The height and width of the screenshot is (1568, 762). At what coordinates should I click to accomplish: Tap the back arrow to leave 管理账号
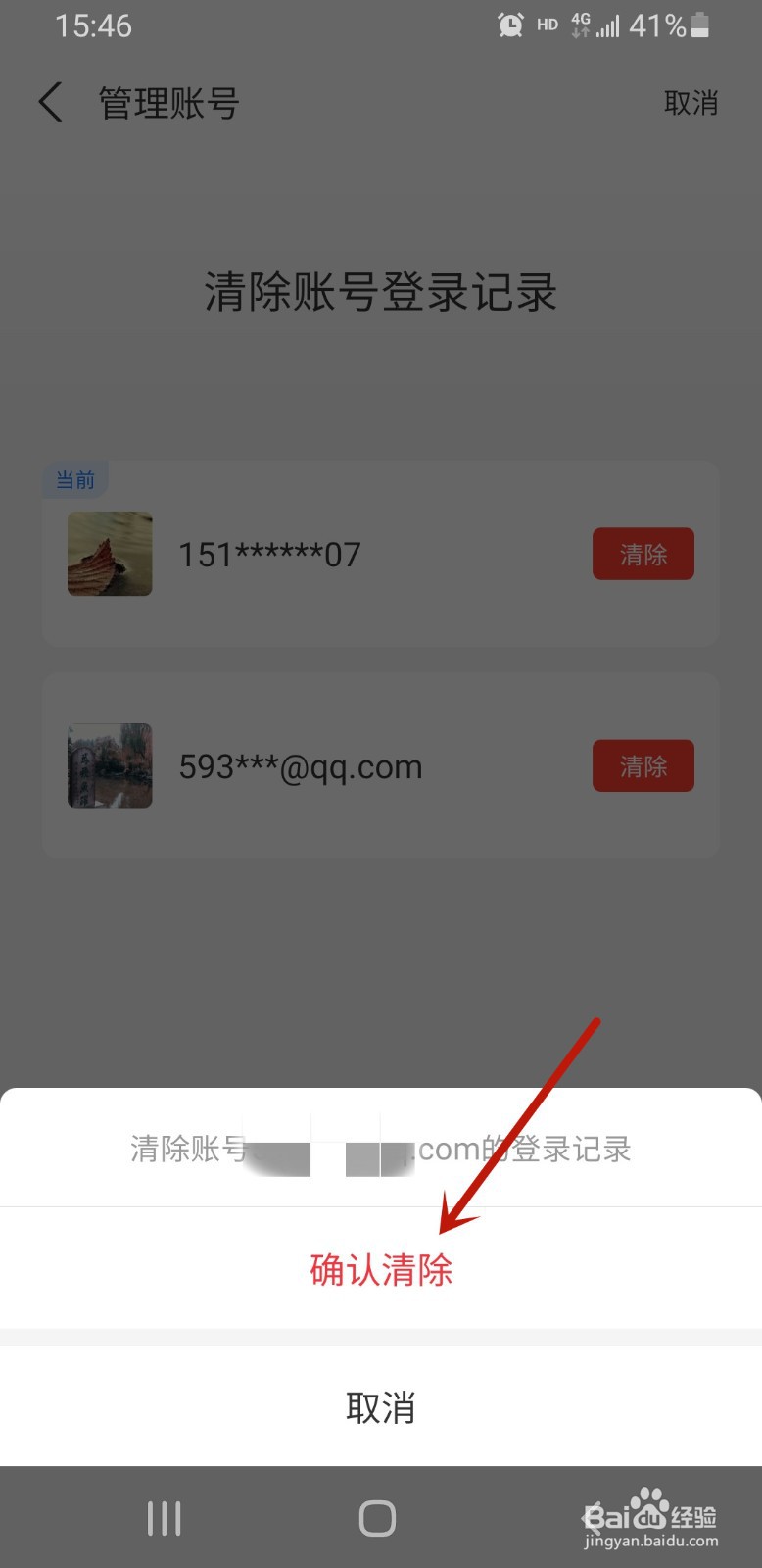48,102
